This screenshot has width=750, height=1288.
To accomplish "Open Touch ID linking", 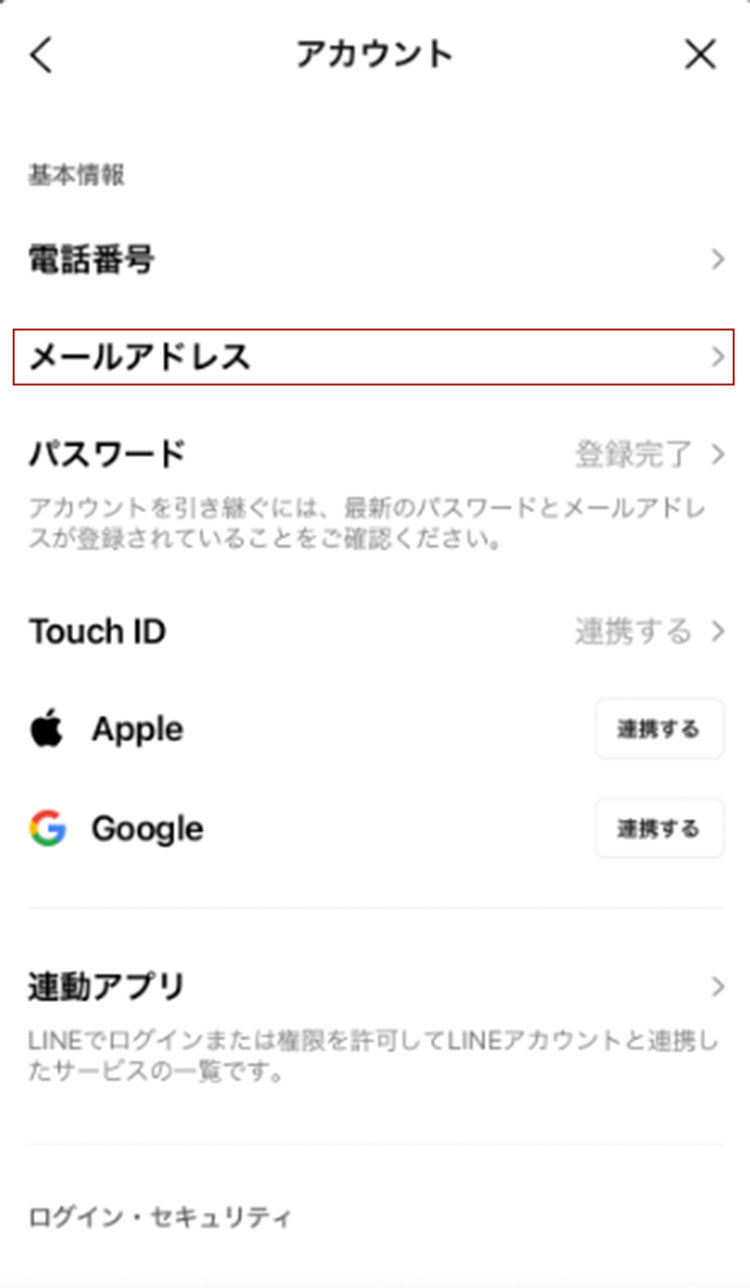I will tap(375, 632).
